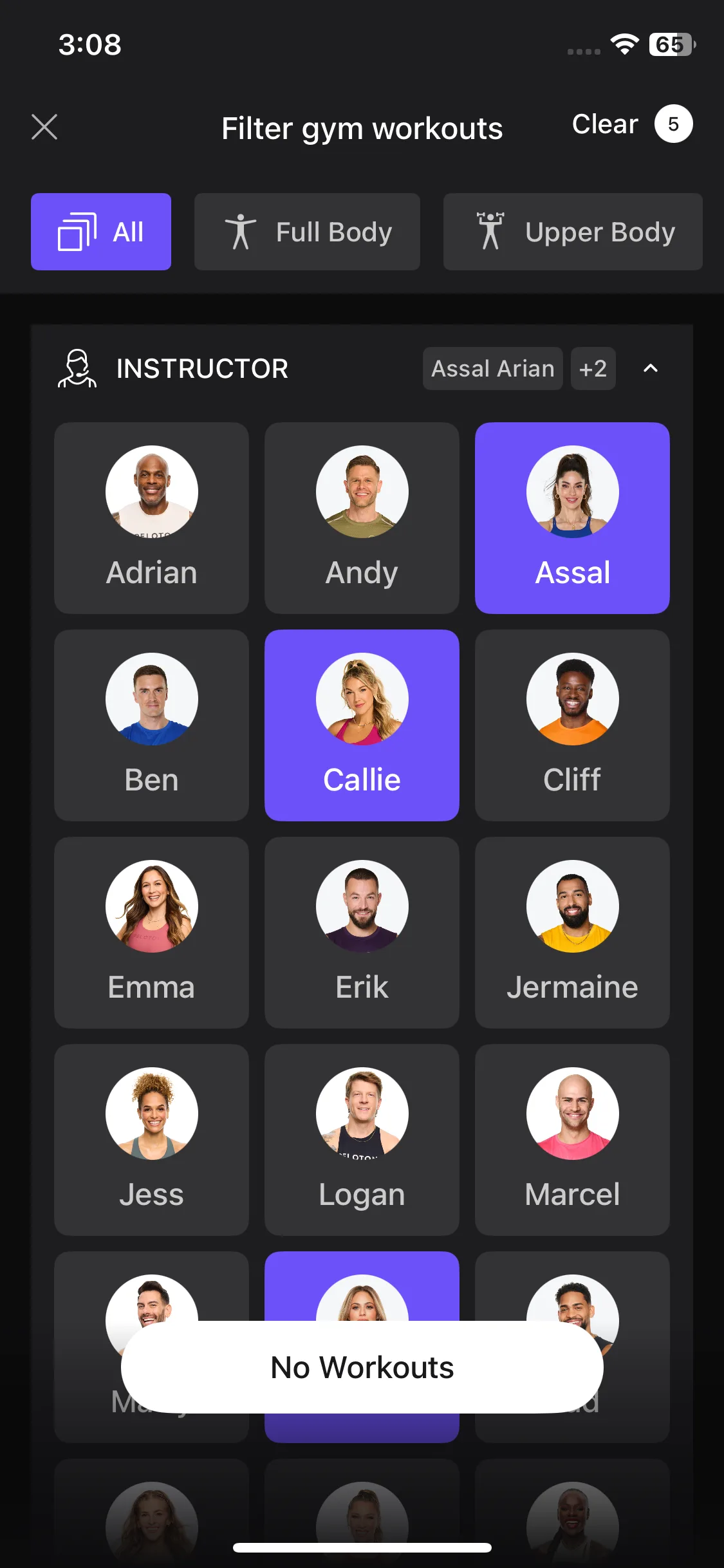Deselect instructor Assal

(x=572, y=518)
